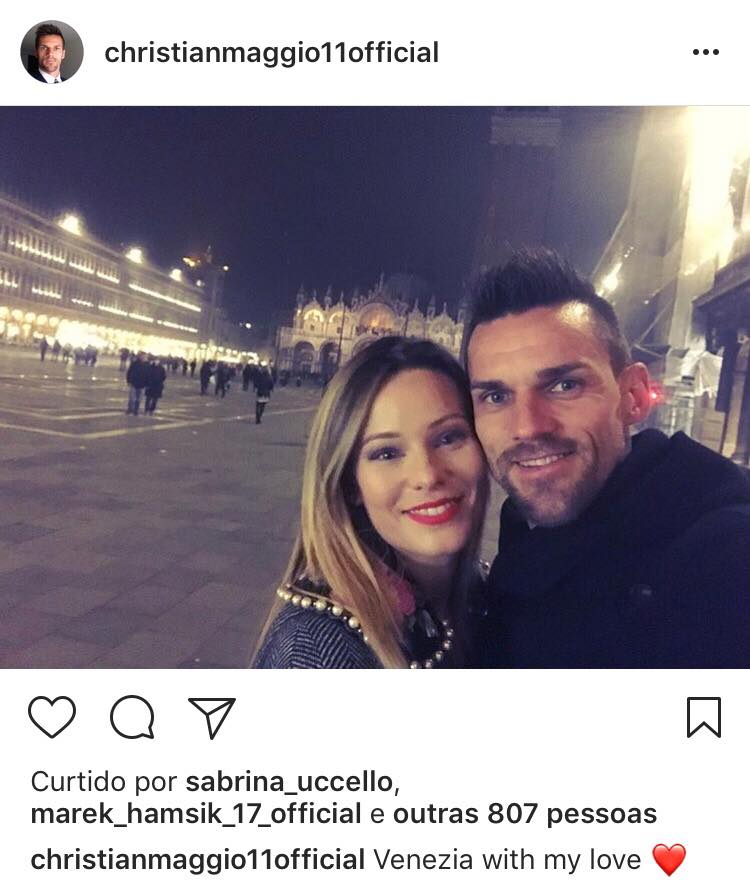Image resolution: width=750 pixels, height=888 pixels.
Task: Open comments with the speech bubble icon
Action: [x=132, y=716]
